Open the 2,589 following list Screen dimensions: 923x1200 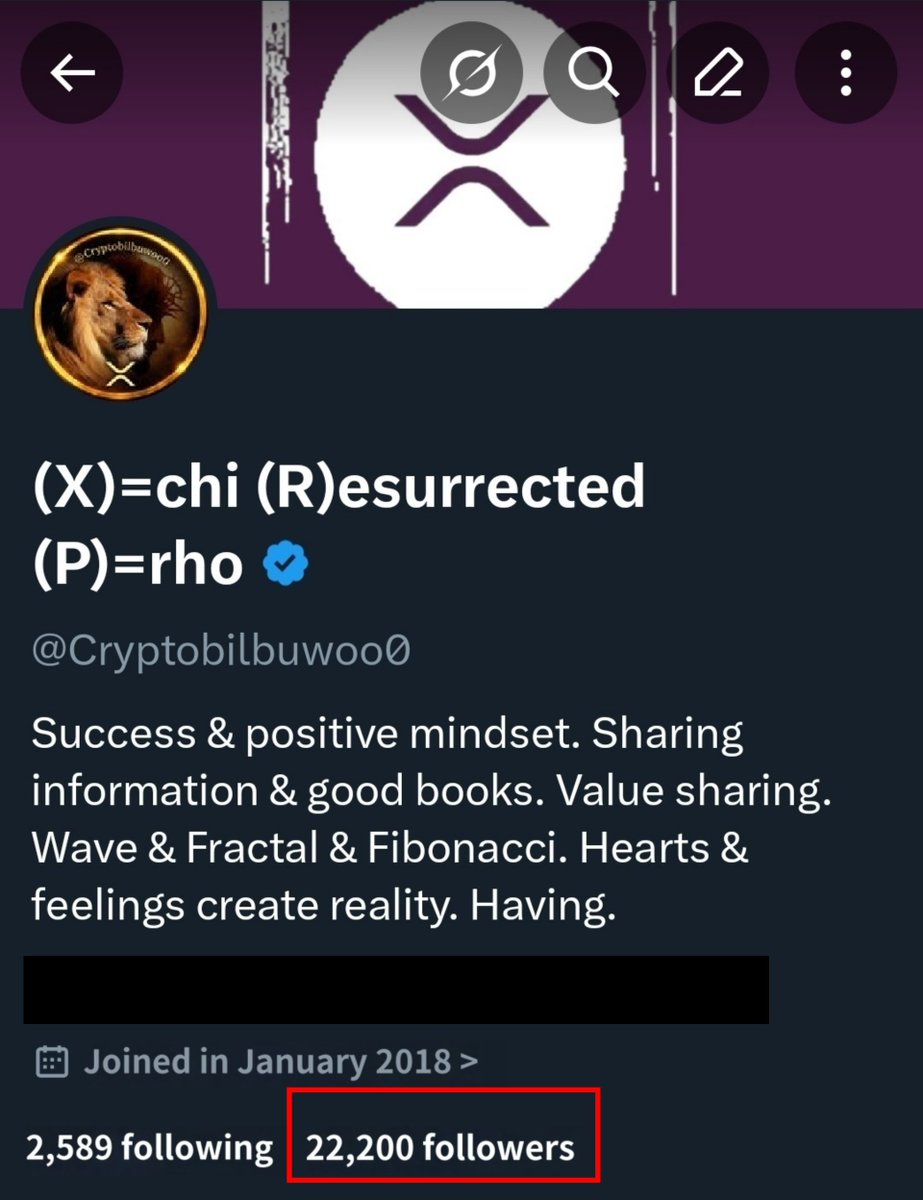point(150,1147)
